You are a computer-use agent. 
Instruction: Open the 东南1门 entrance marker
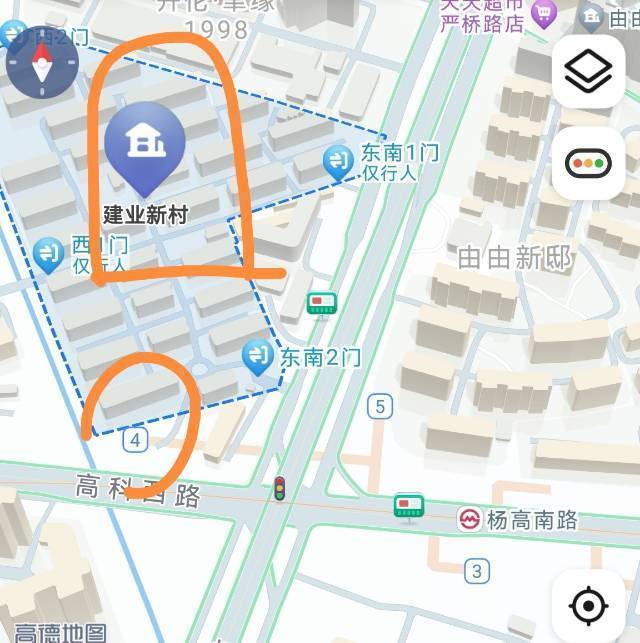(x=340, y=163)
